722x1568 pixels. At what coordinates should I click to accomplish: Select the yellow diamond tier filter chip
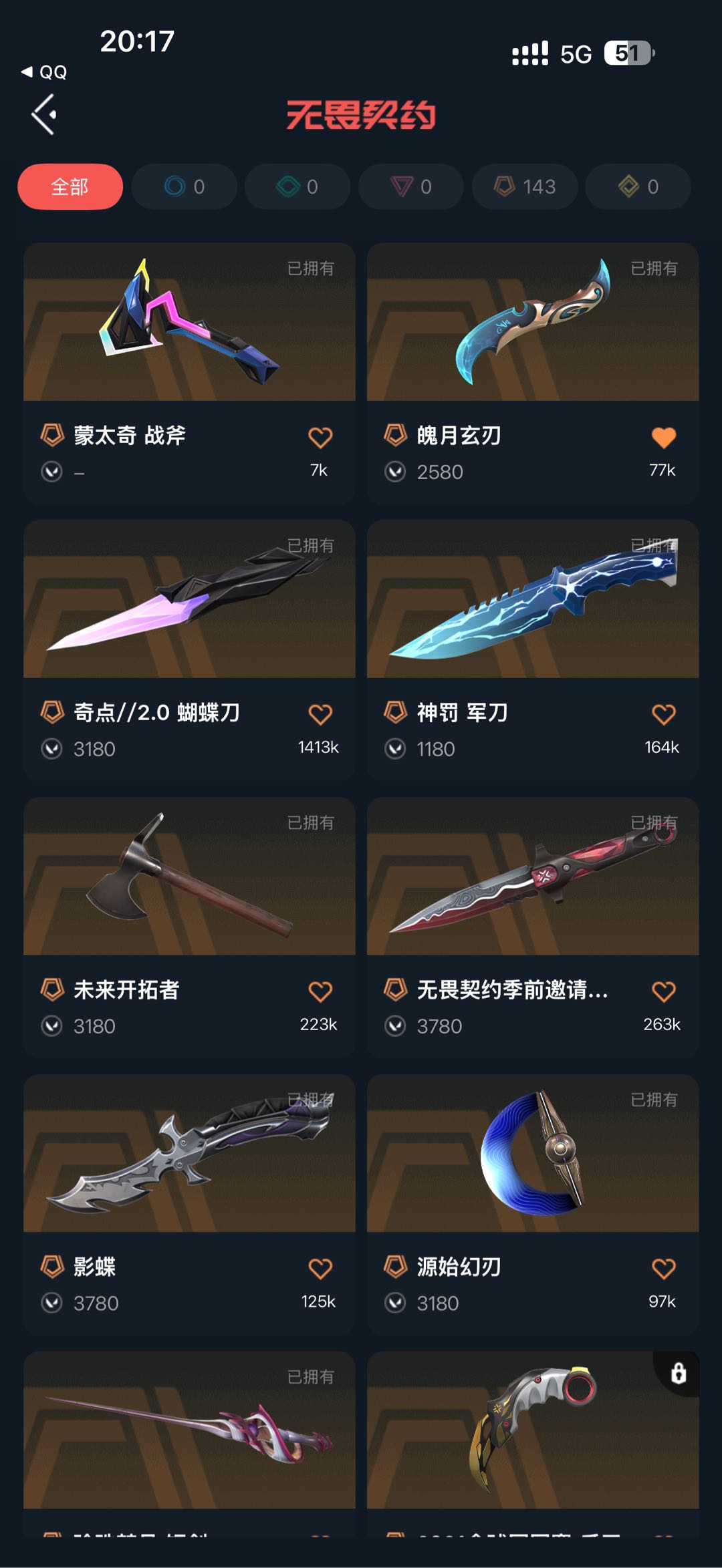tap(638, 186)
